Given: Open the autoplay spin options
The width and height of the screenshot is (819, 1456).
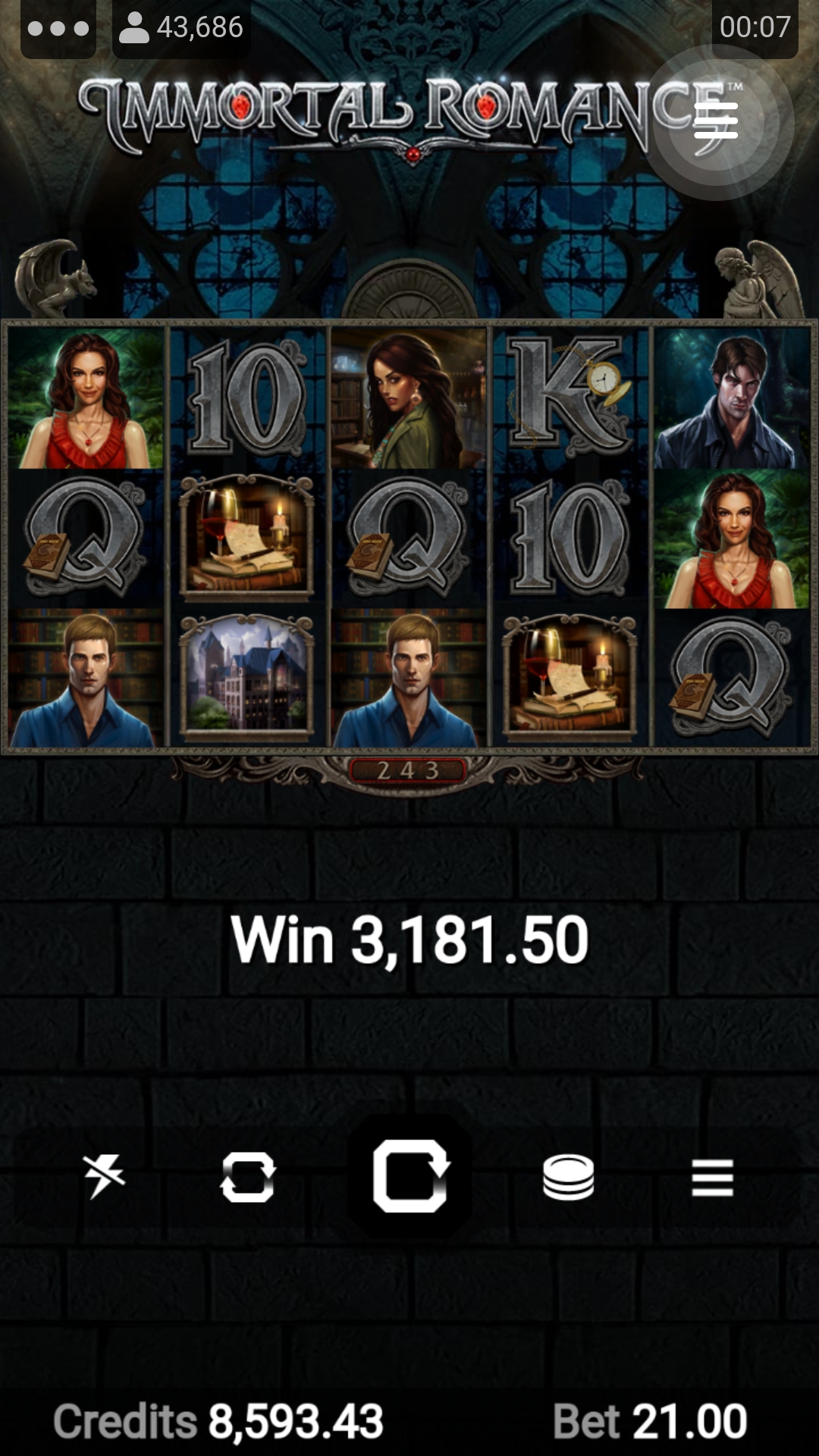Looking at the screenshot, I should [248, 1177].
